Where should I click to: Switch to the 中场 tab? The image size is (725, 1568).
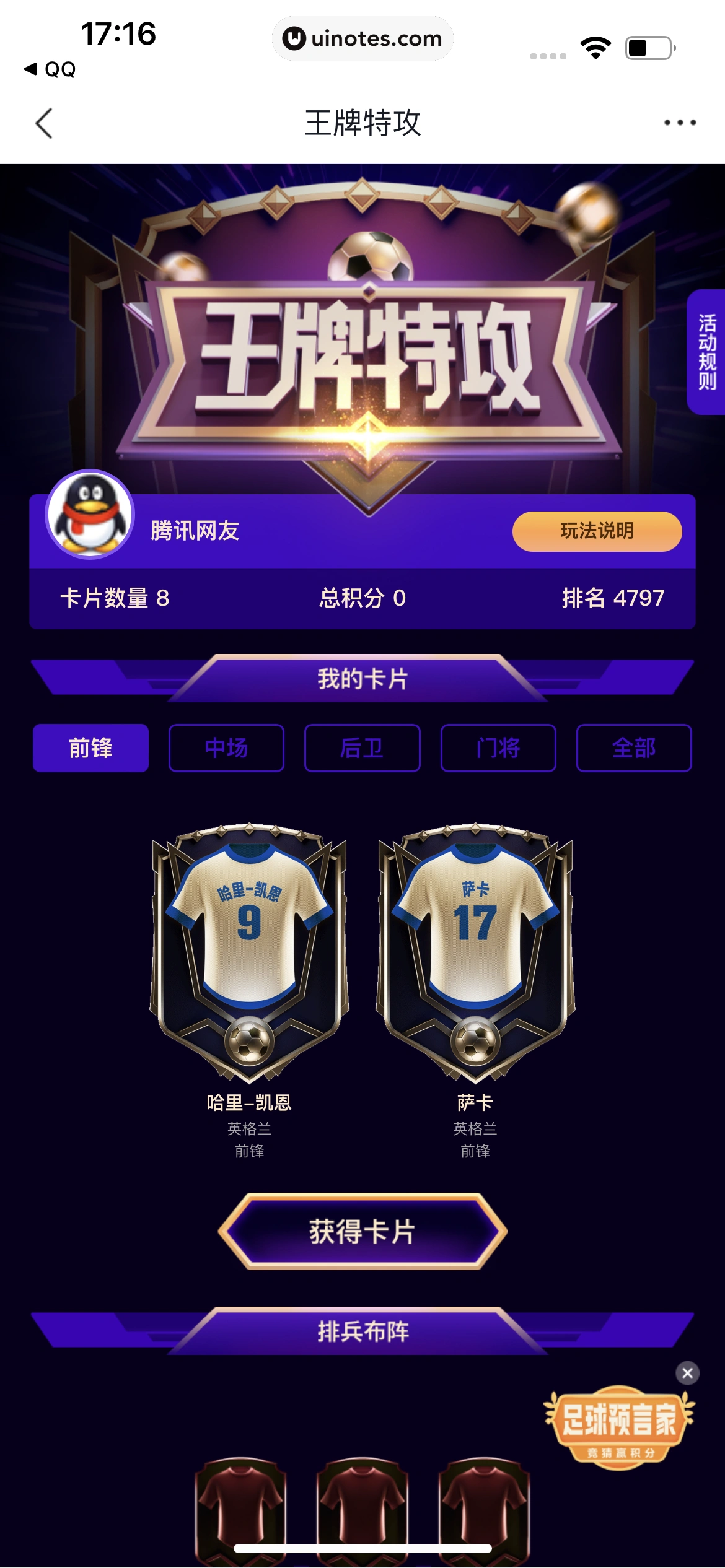226,748
